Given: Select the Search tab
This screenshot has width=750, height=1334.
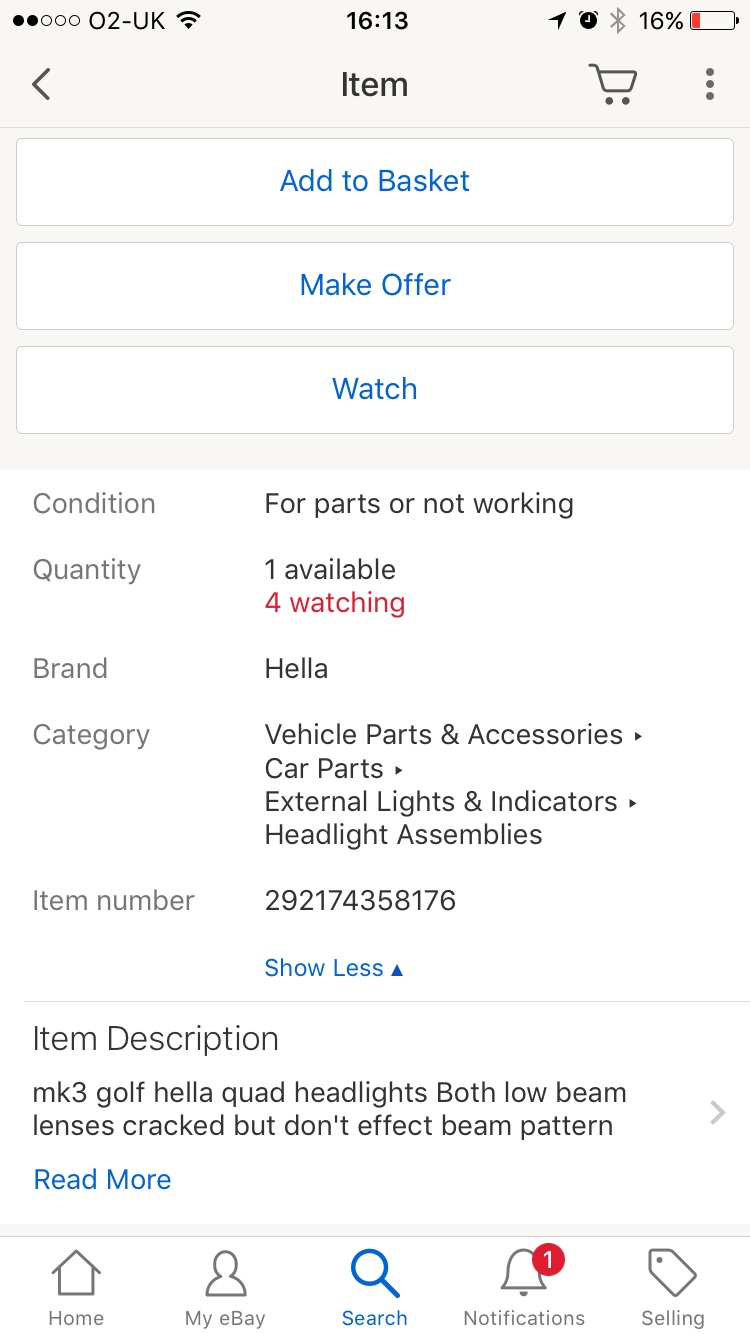Looking at the screenshot, I should tap(375, 1287).
